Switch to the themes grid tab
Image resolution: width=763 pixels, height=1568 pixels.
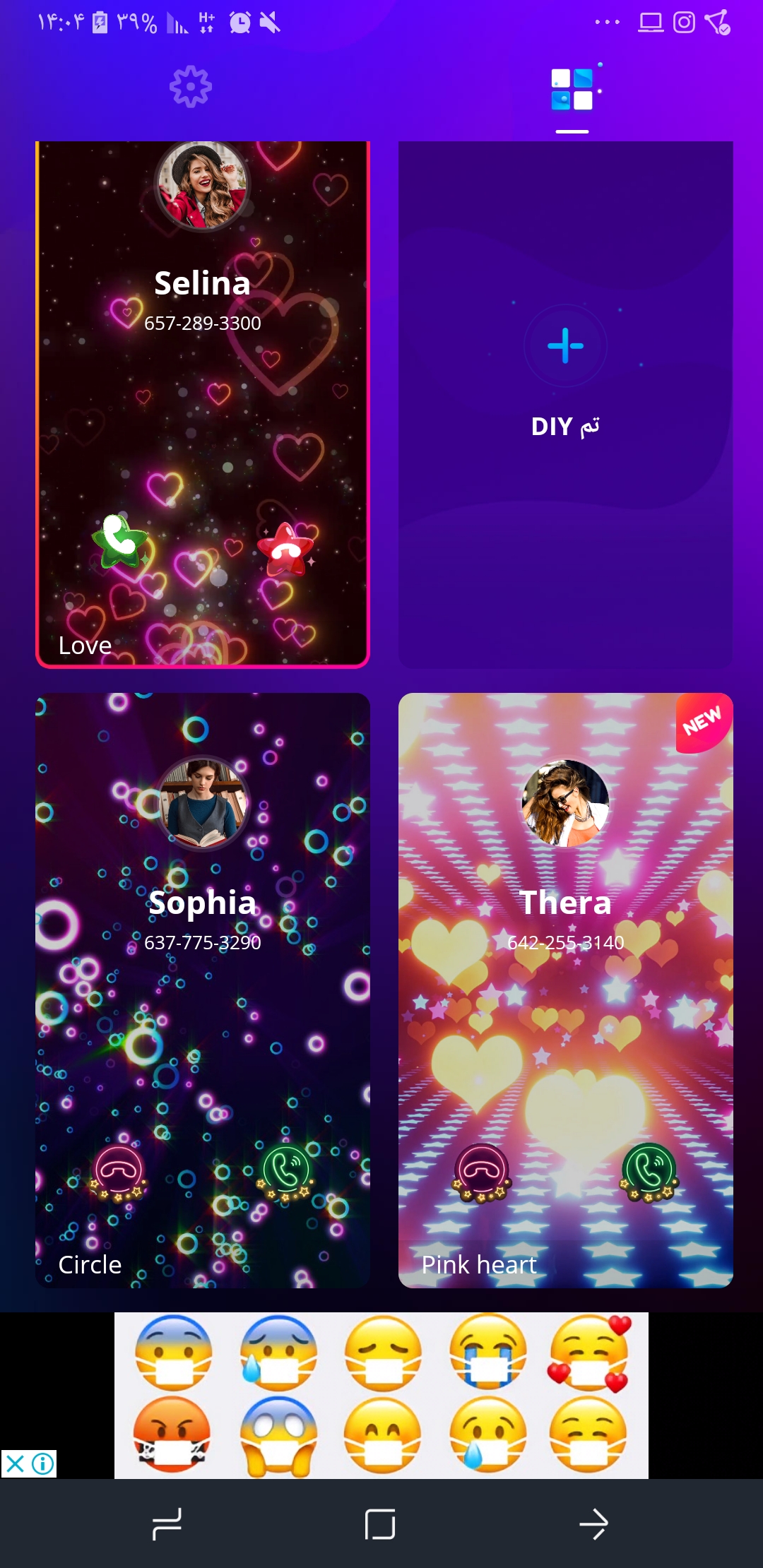point(572,90)
